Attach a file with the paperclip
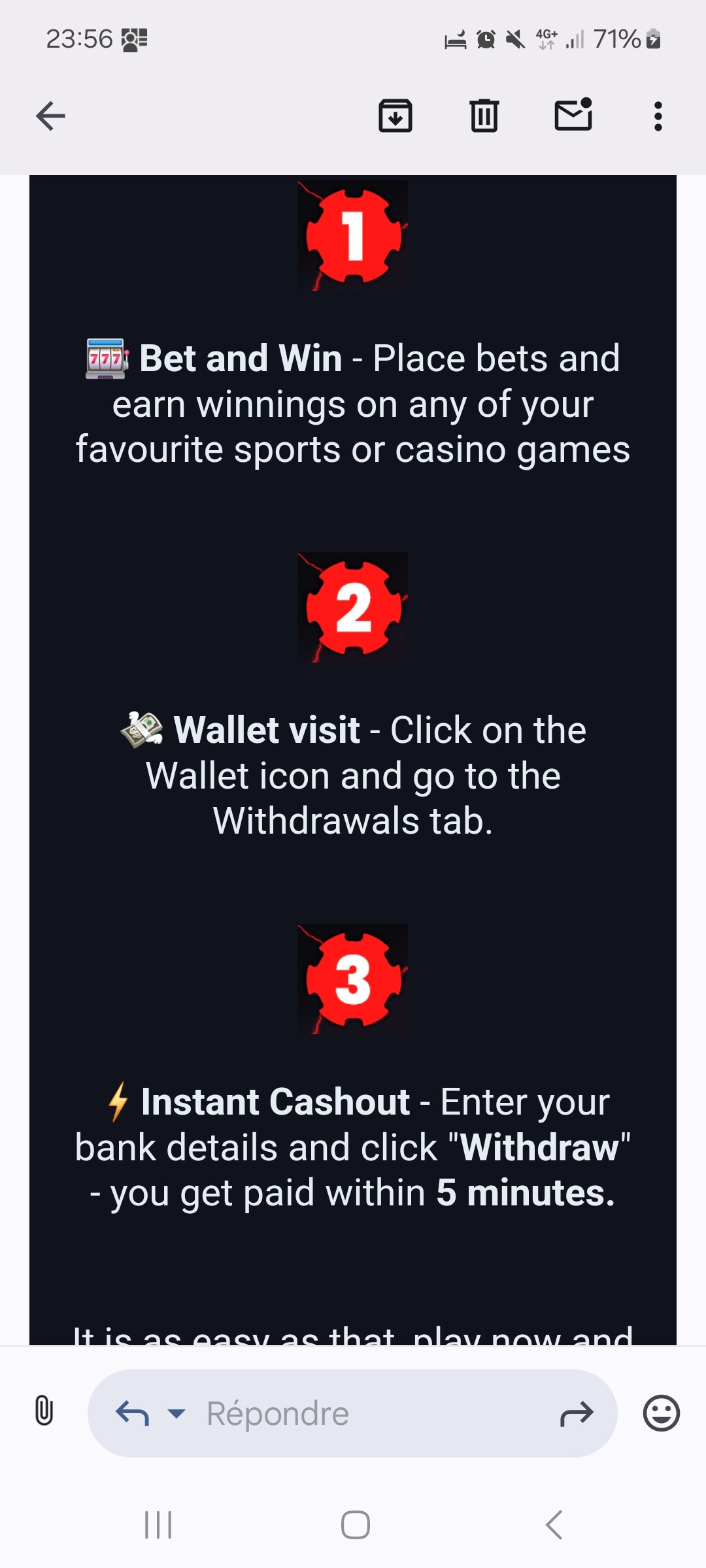This screenshot has width=706, height=1568. [x=44, y=1413]
